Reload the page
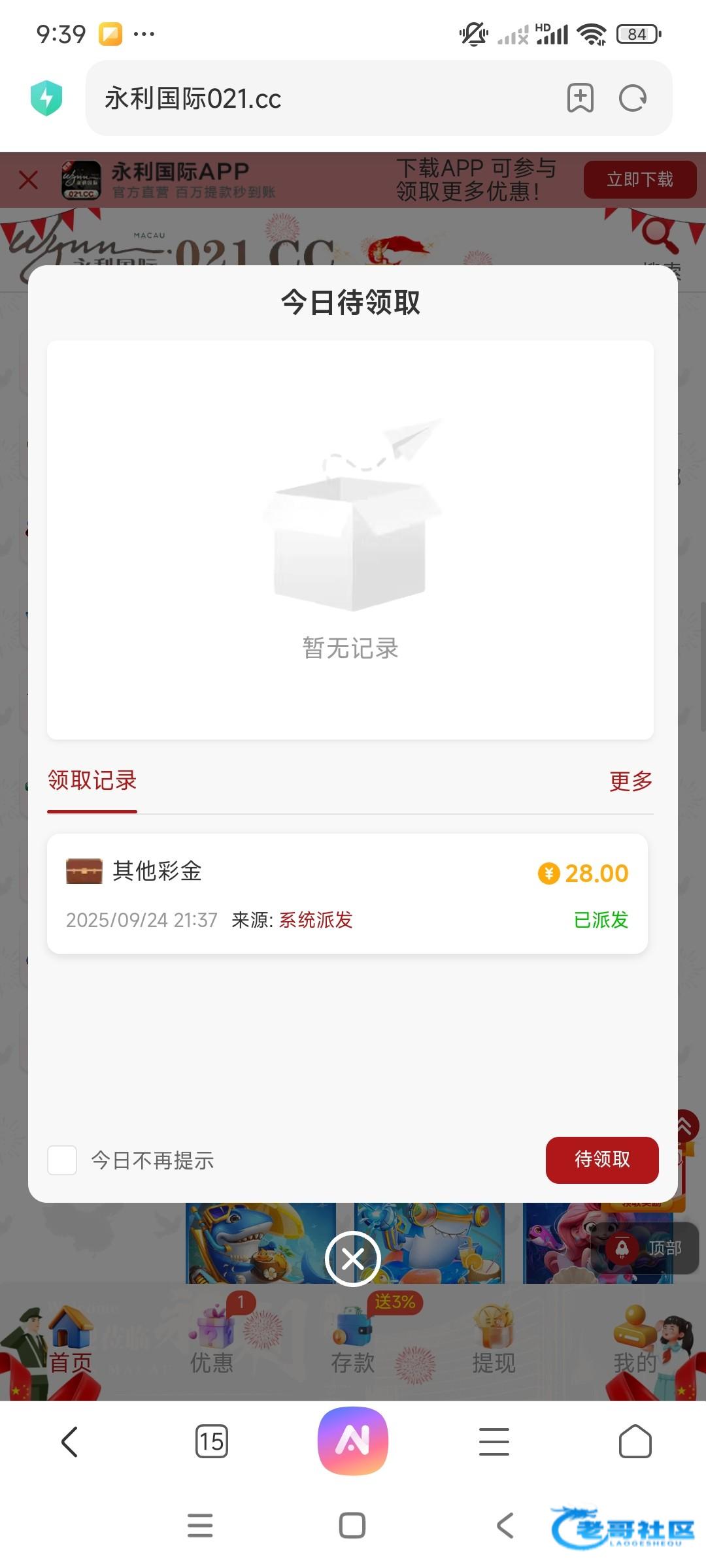The width and height of the screenshot is (706, 1568). [x=632, y=99]
